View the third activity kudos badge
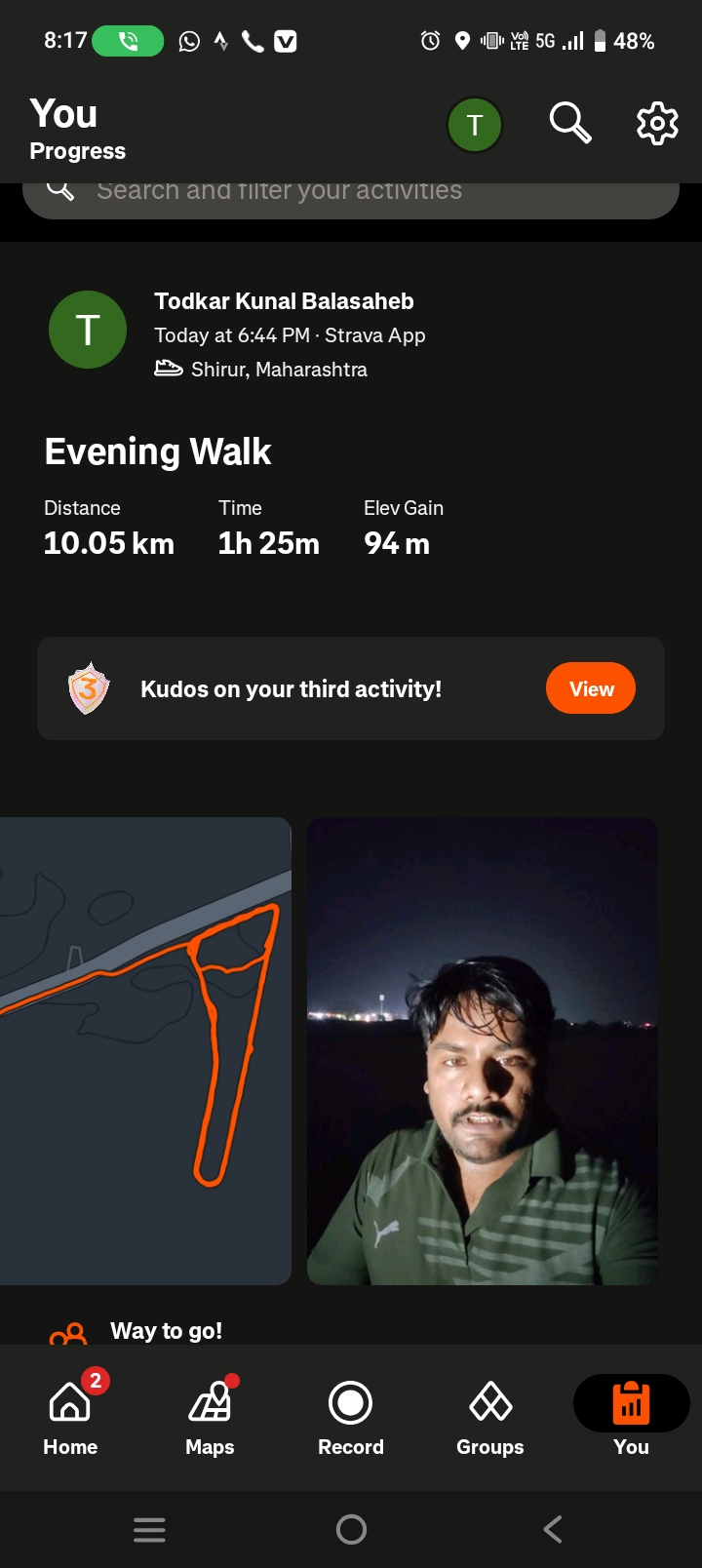Image resolution: width=702 pixels, height=1568 pixels. pyautogui.click(x=591, y=688)
